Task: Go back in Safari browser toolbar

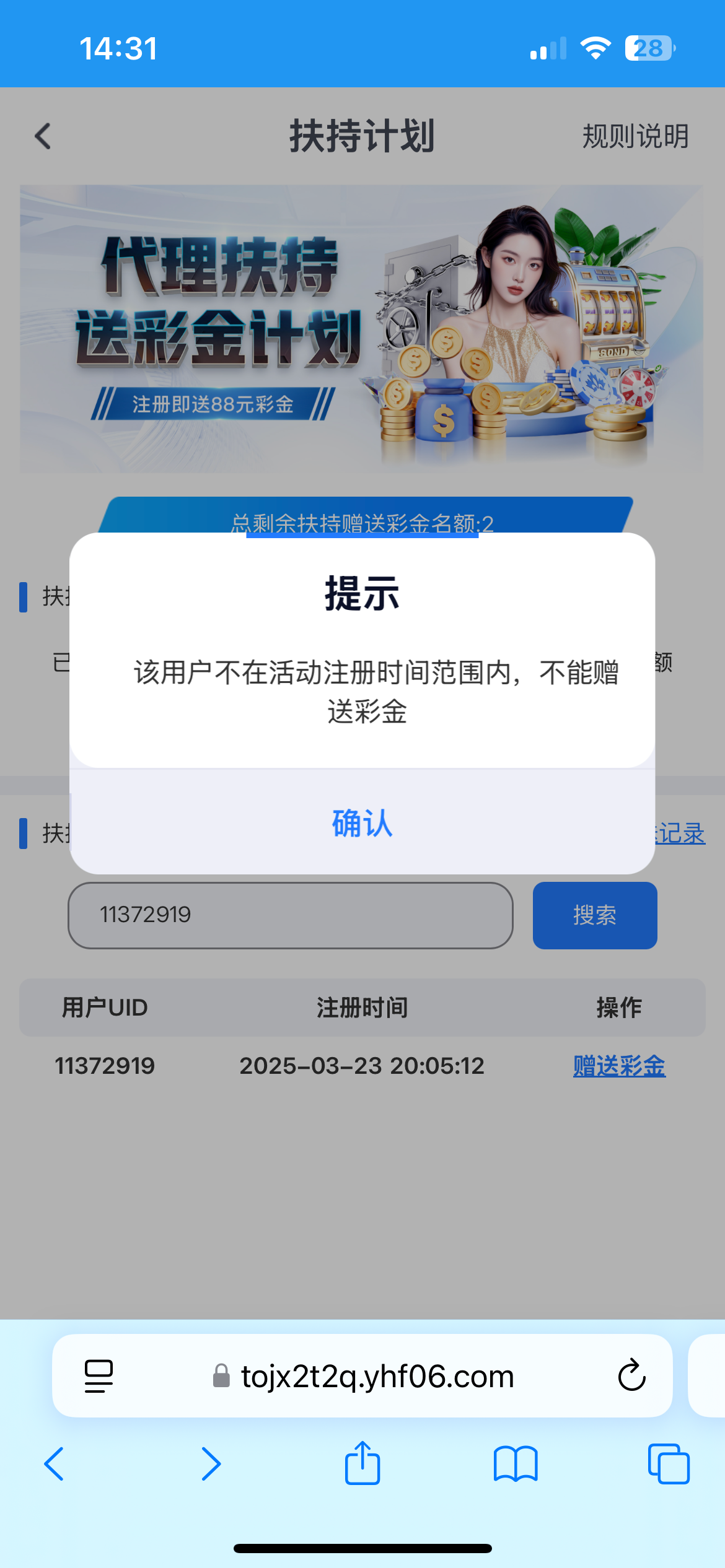Action: [x=55, y=1464]
